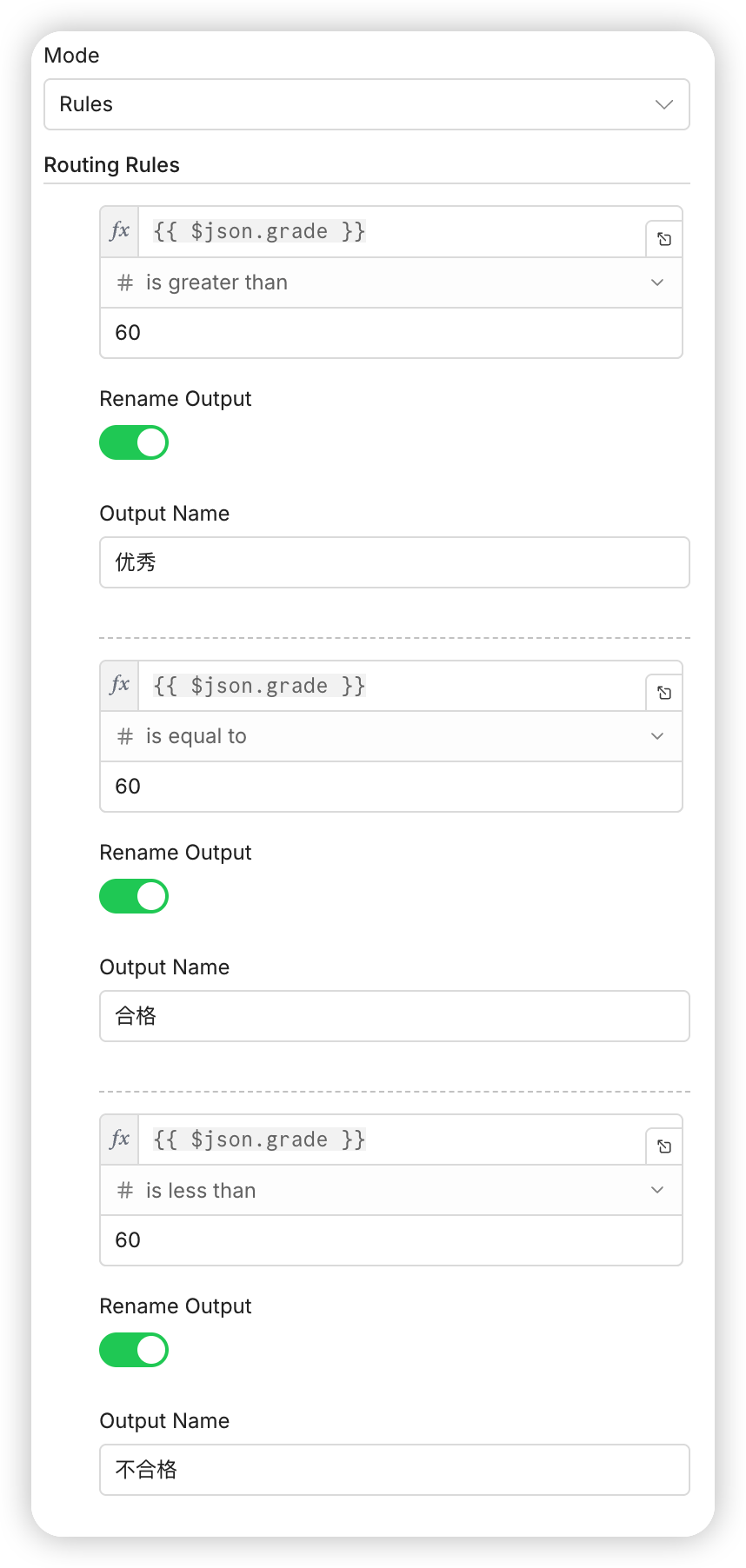Viewport: 746px width, 1568px height.
Task: Edit the value 60 under 'is equal to'
Action: click(390, 787)
